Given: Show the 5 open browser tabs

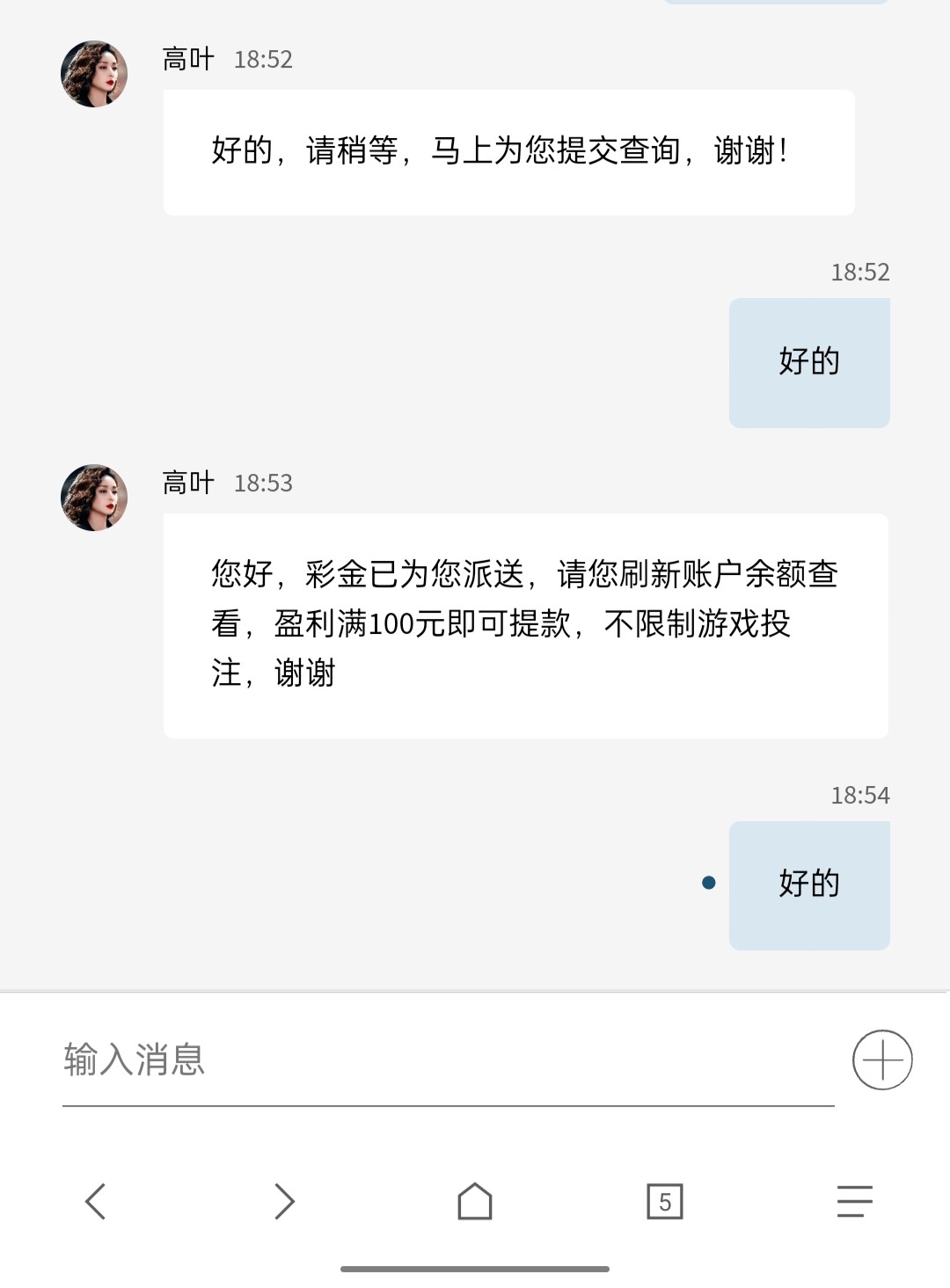Looking at the screenshot, I should pos(665,1201).
